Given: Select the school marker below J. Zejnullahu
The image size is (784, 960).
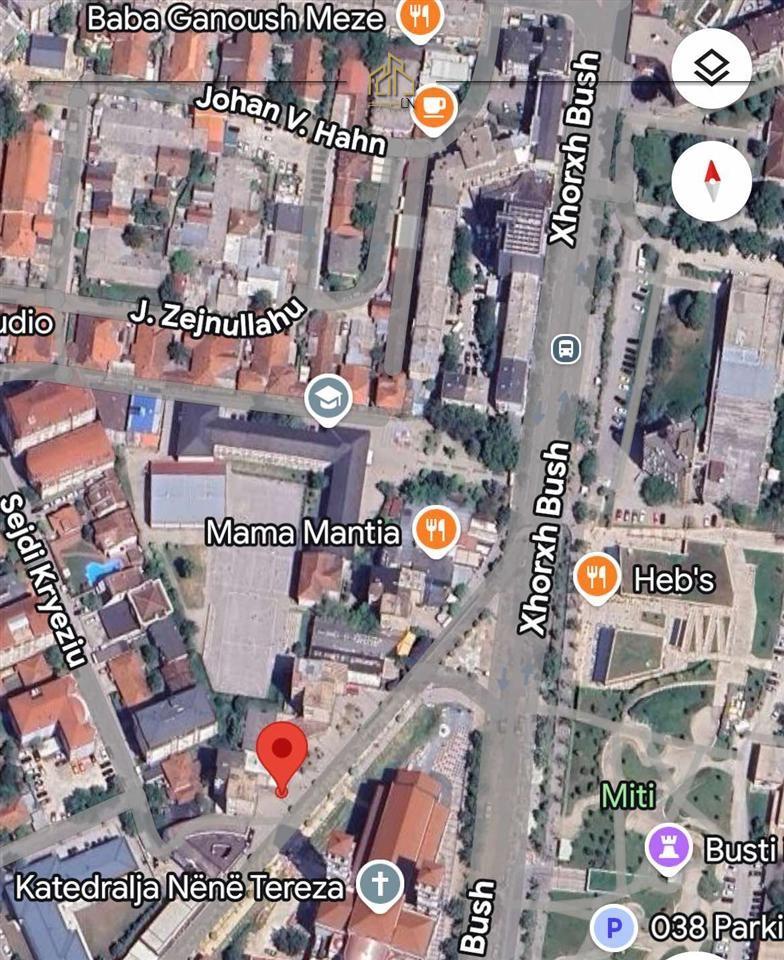Looking at the screenshot, I should 328,398.
